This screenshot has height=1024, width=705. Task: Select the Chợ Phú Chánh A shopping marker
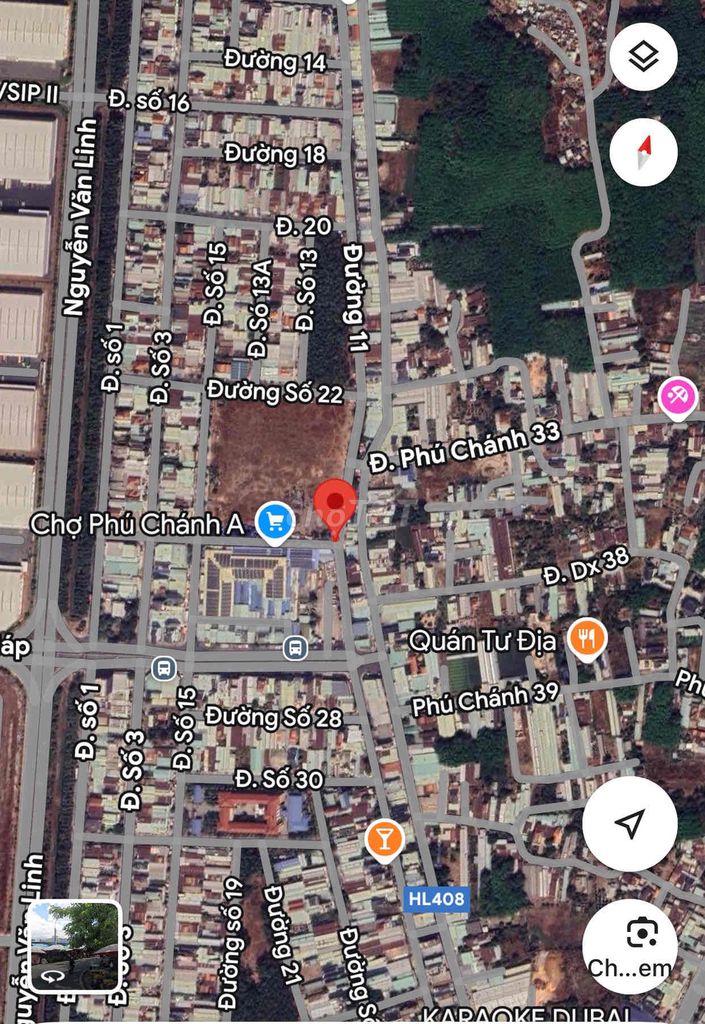(274, 521)
